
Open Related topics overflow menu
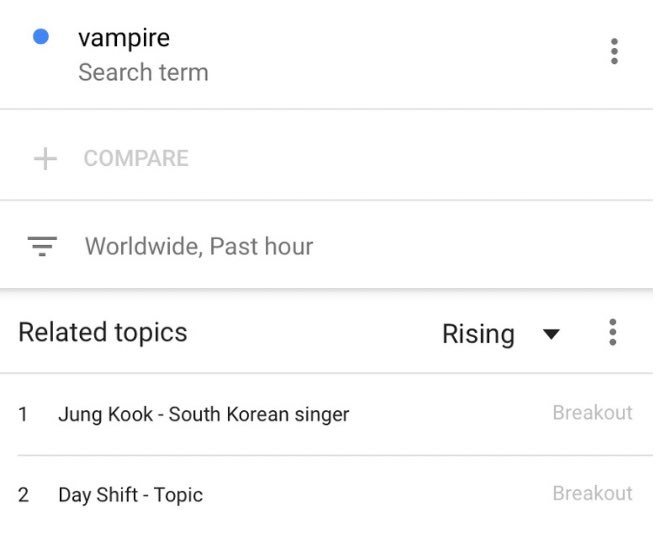click(612, 333)
